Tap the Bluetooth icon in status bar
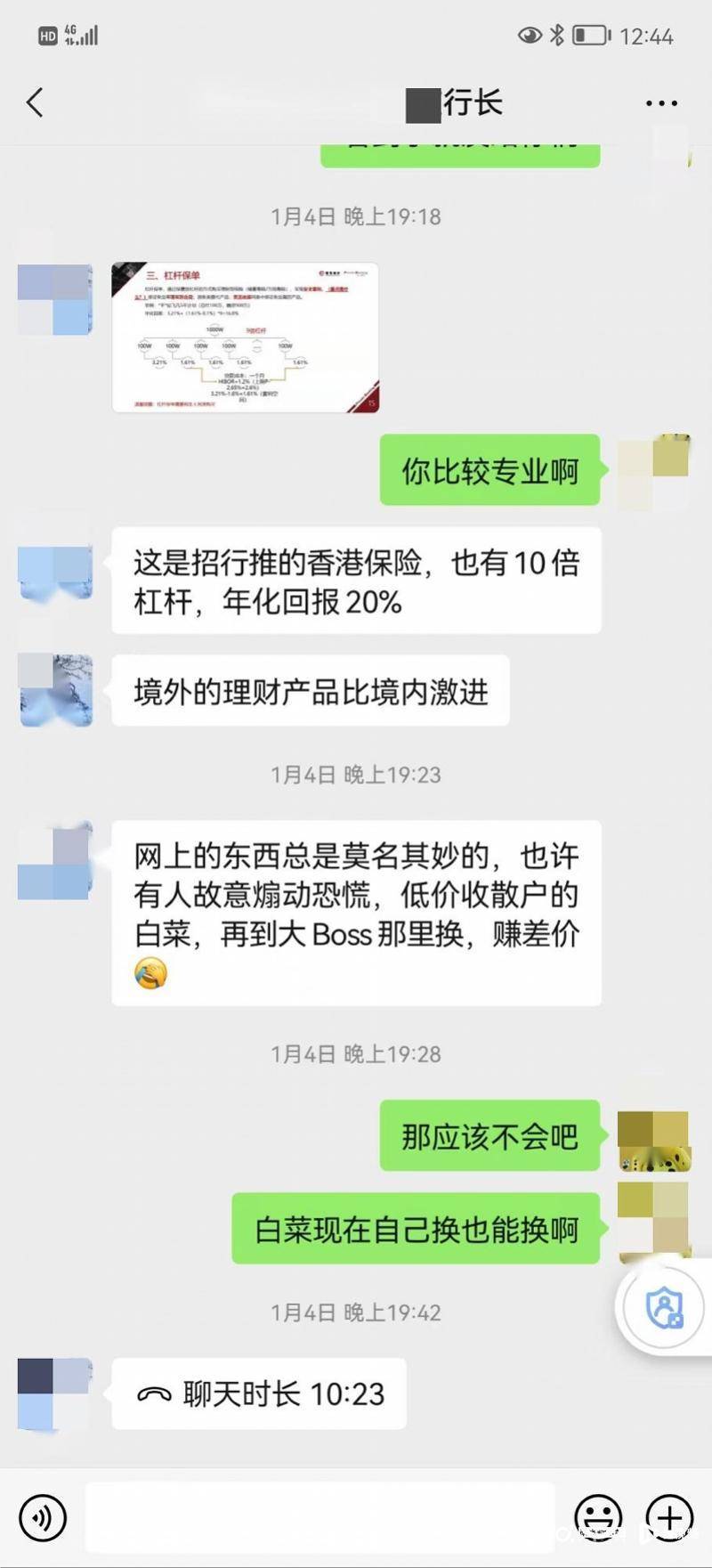This screenshot has width=712, height=1568. [x=556, y=36]
